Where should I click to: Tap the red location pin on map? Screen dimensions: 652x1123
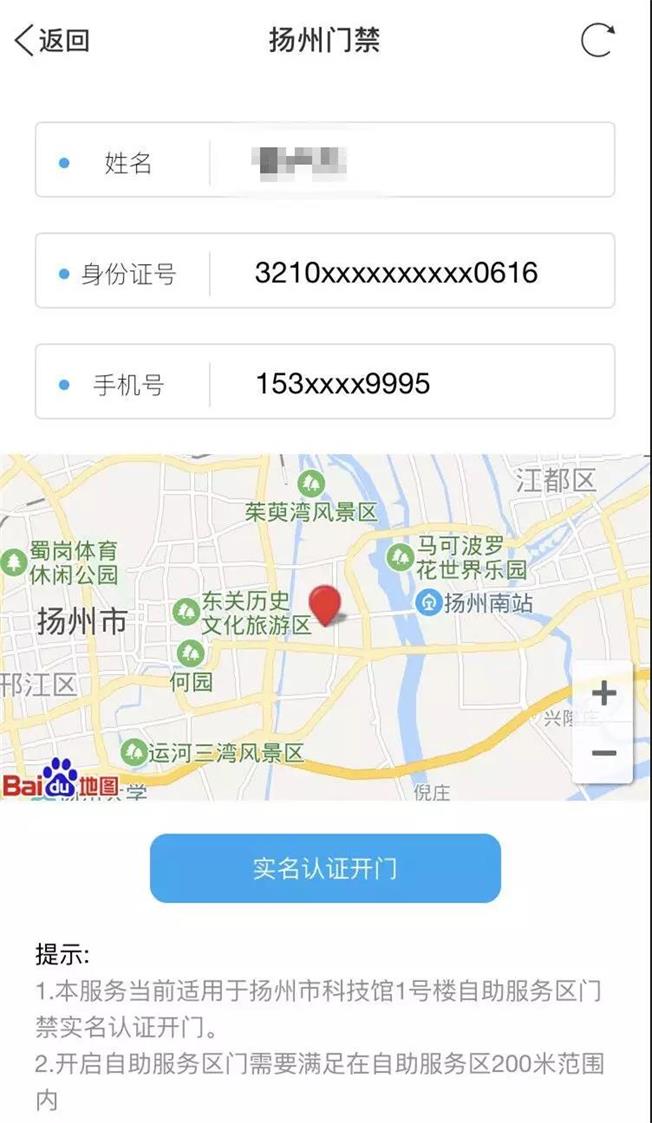tap(324, 604)
